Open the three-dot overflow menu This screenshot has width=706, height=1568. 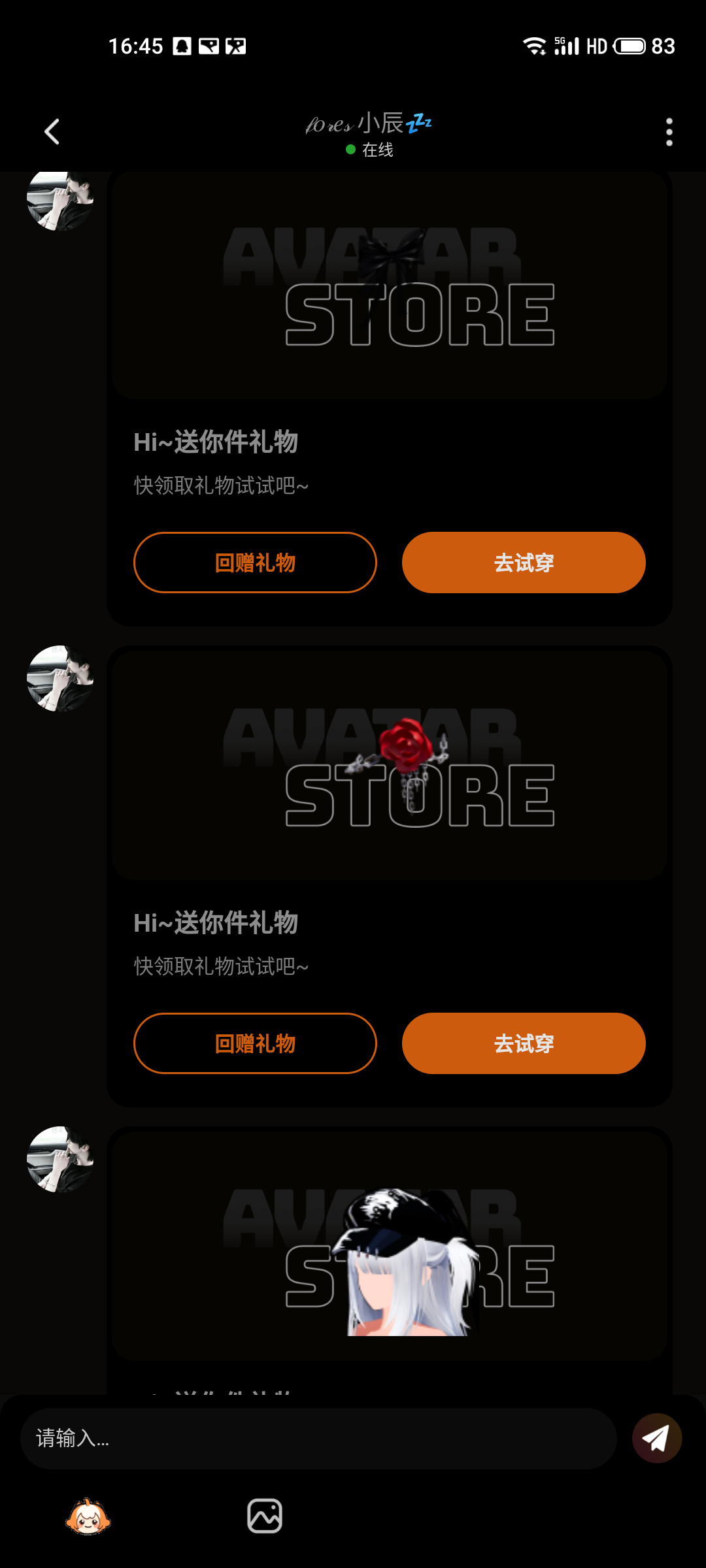click(x=669, y=132)
